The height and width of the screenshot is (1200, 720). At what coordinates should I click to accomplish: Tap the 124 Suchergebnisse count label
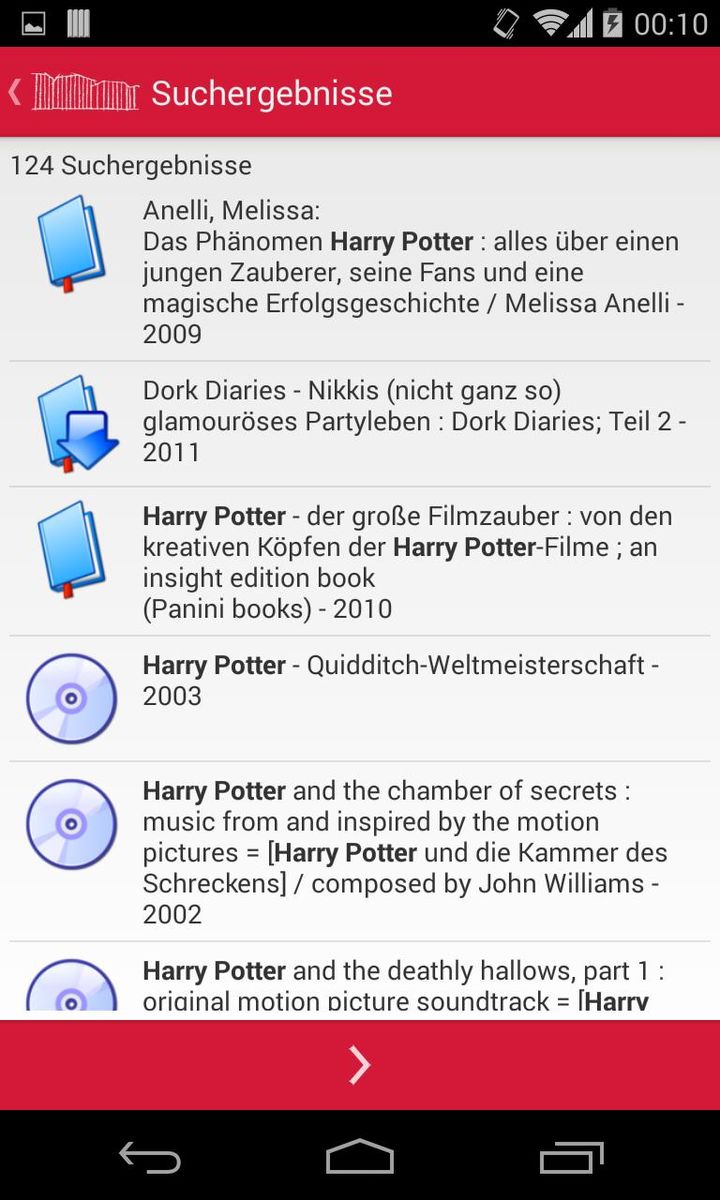pos(130,165)
